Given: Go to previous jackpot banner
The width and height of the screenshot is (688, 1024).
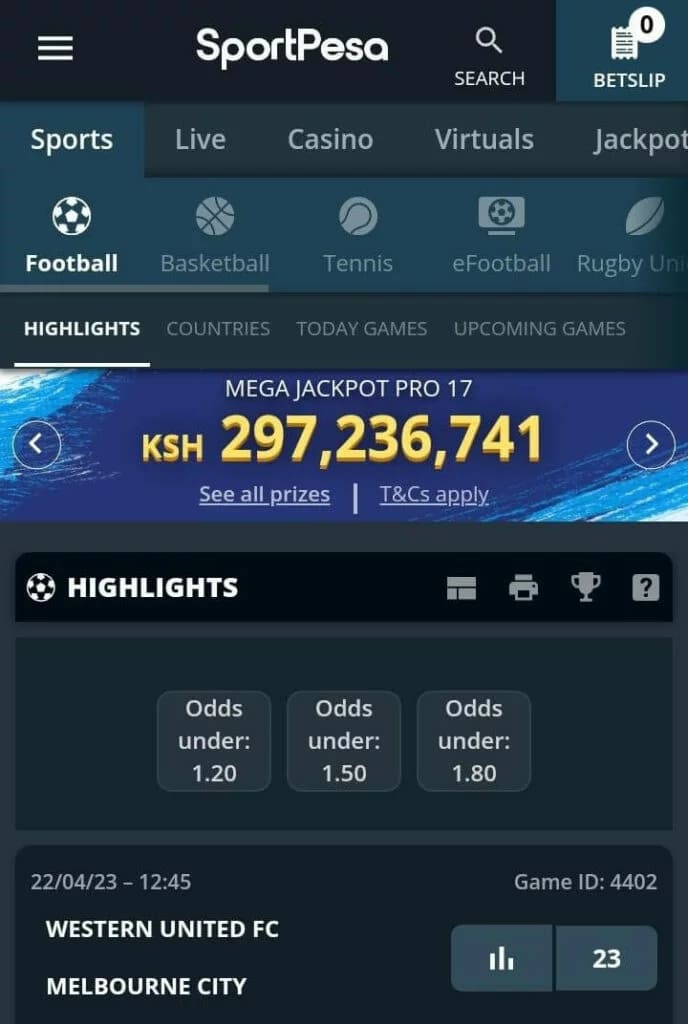Looking at the screenshot, I should coord(37,444).
